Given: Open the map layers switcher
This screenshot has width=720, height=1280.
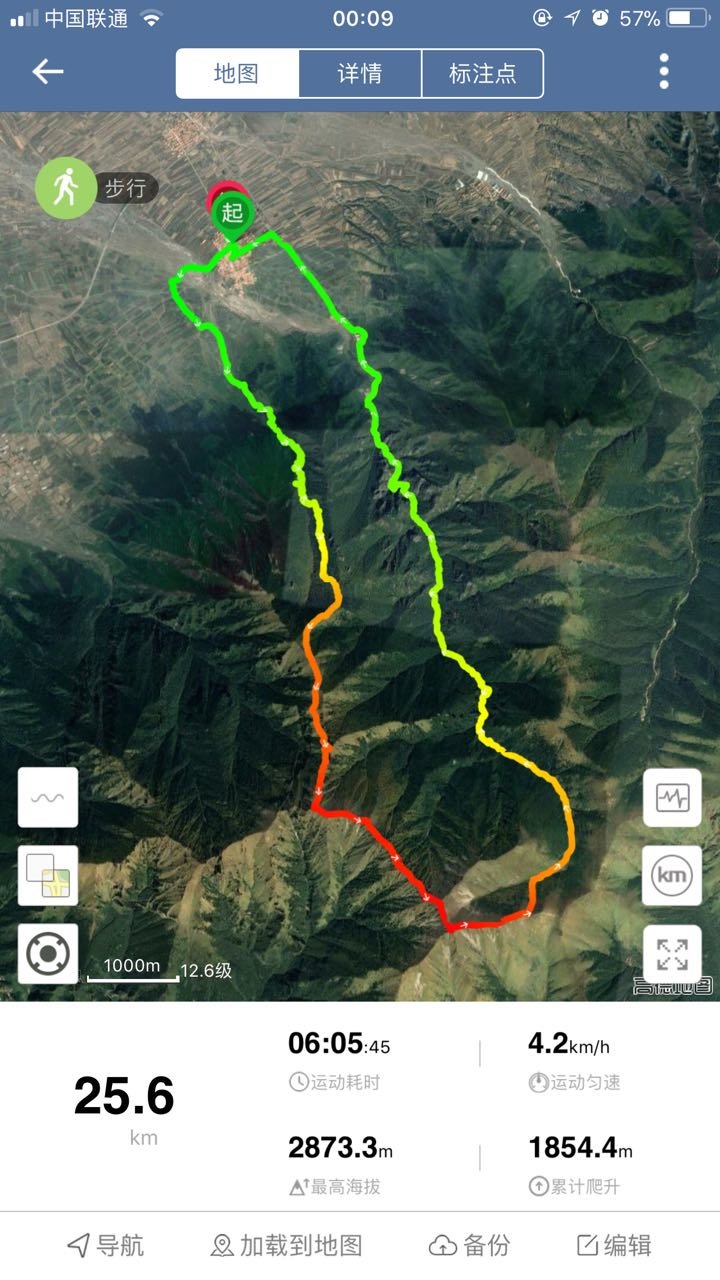Looking at the screenshot, I should 48,875.
